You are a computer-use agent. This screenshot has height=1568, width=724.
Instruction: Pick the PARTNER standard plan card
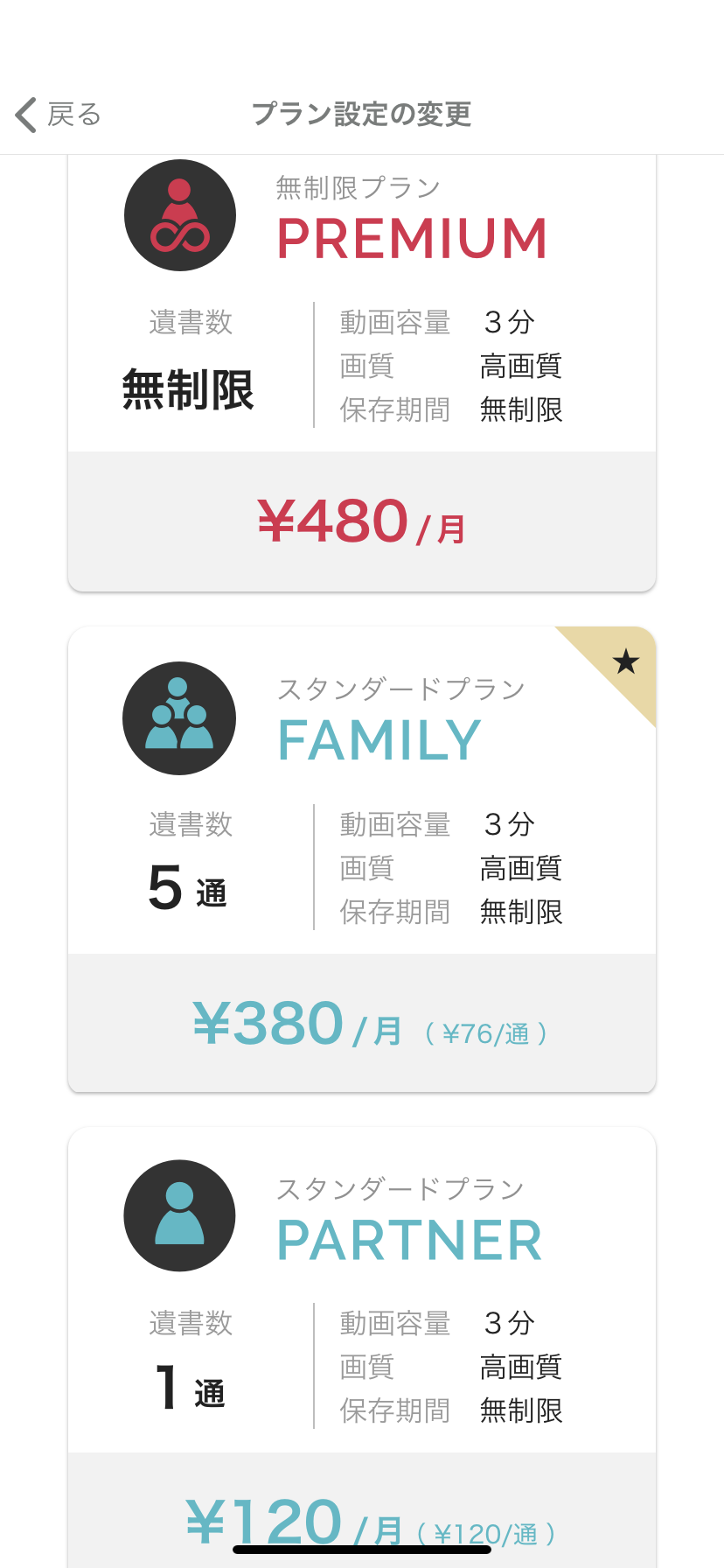tap(362, 1347)
